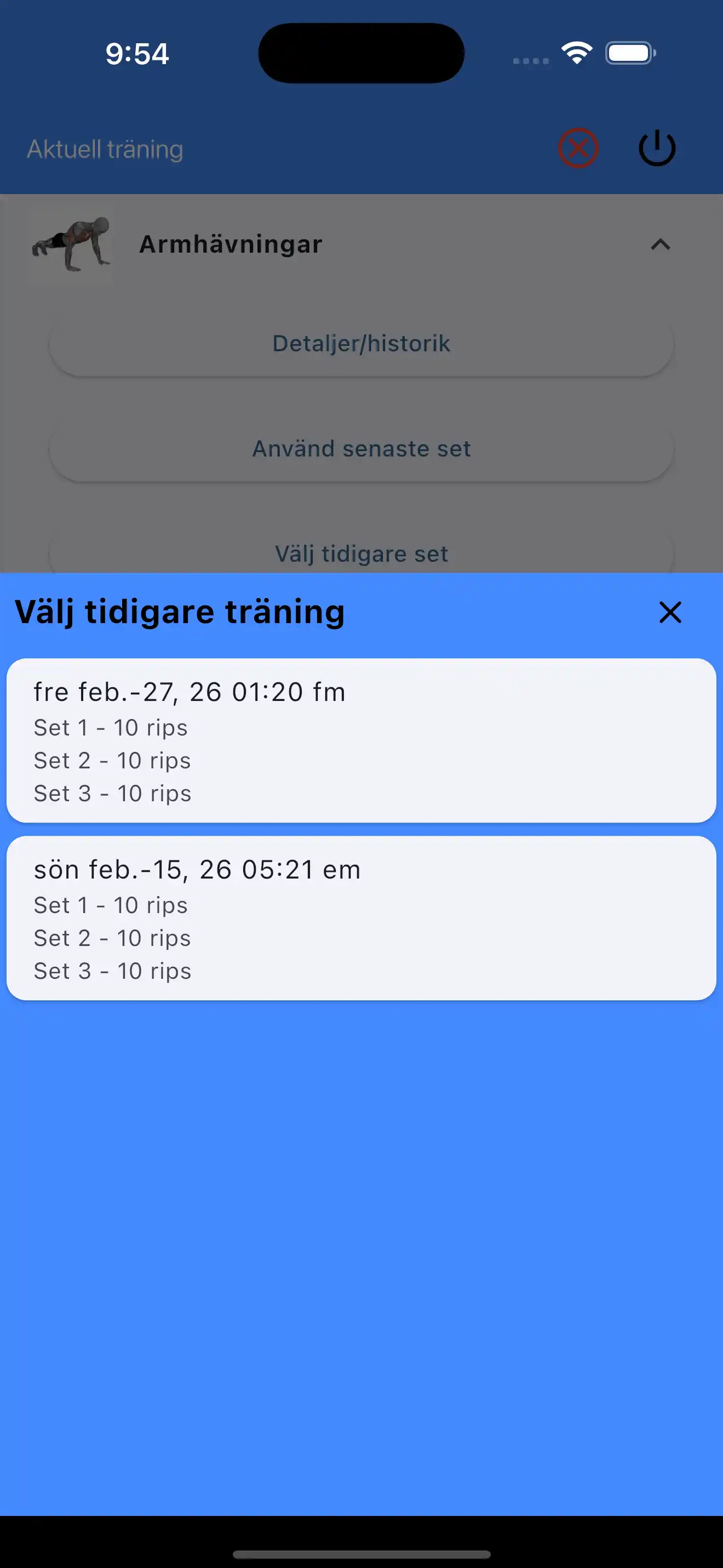
Task: Tap Använd senaste set button
Action: (361, 448)
